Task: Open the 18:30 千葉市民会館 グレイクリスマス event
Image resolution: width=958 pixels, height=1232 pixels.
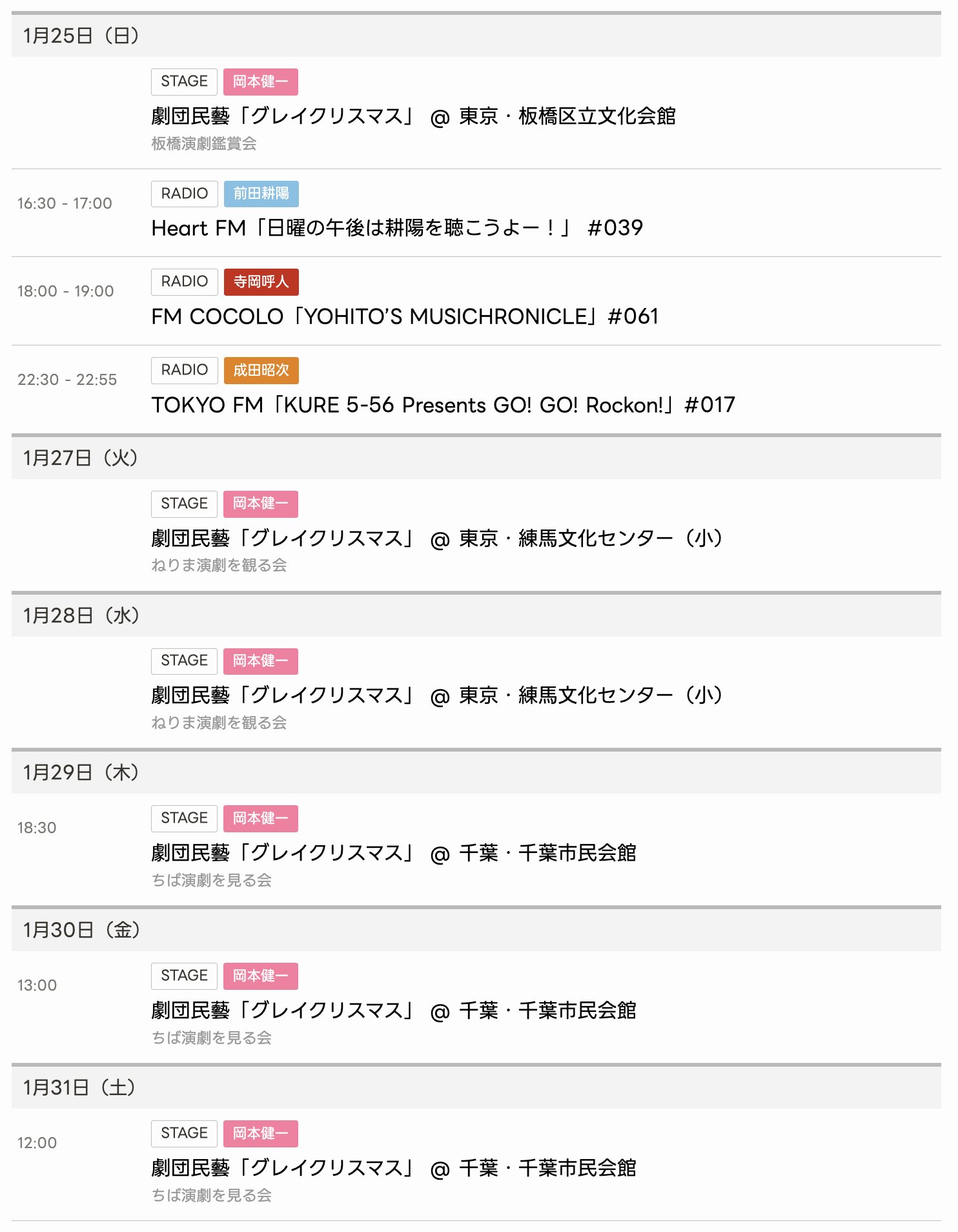Action: pos(394,853)
